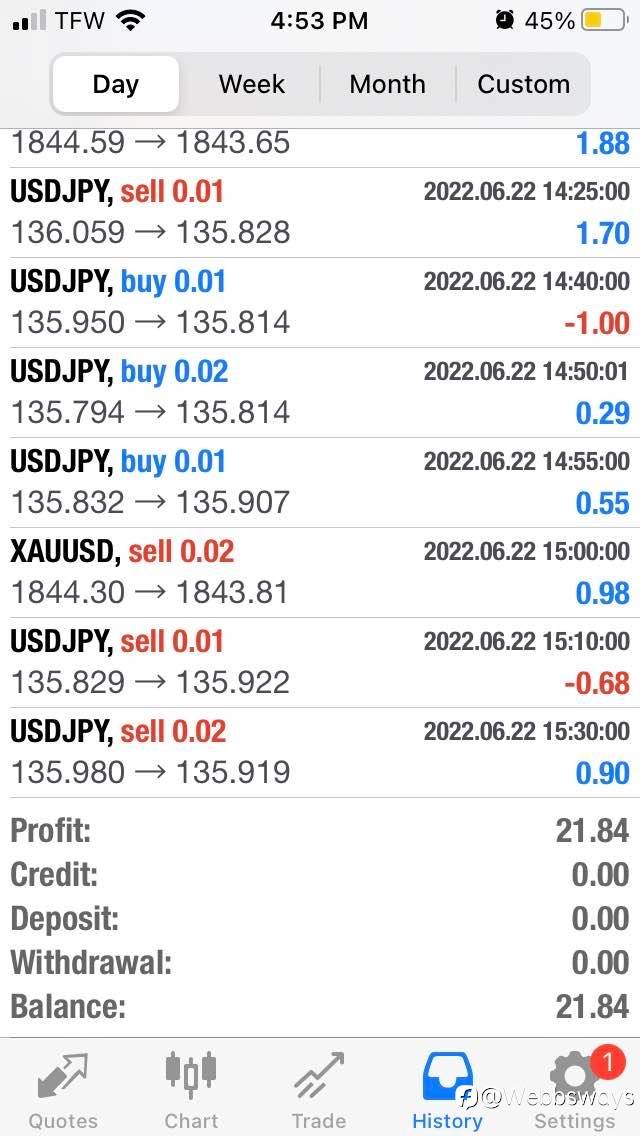
Task: Switch to the Week period
Action: [252, 84]
